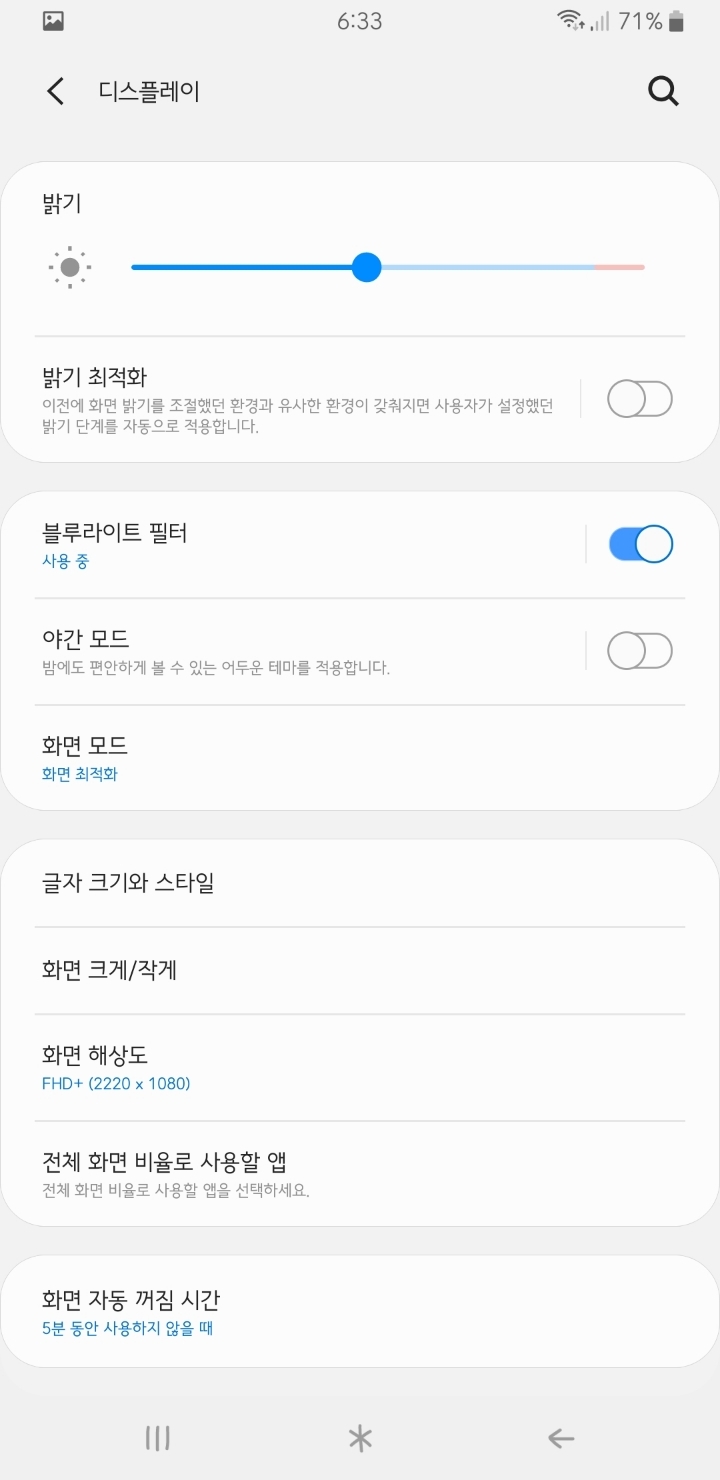Open the 화면 해상도 setting
Viewport: 720px width, 1480px height.
(360, 1067)
